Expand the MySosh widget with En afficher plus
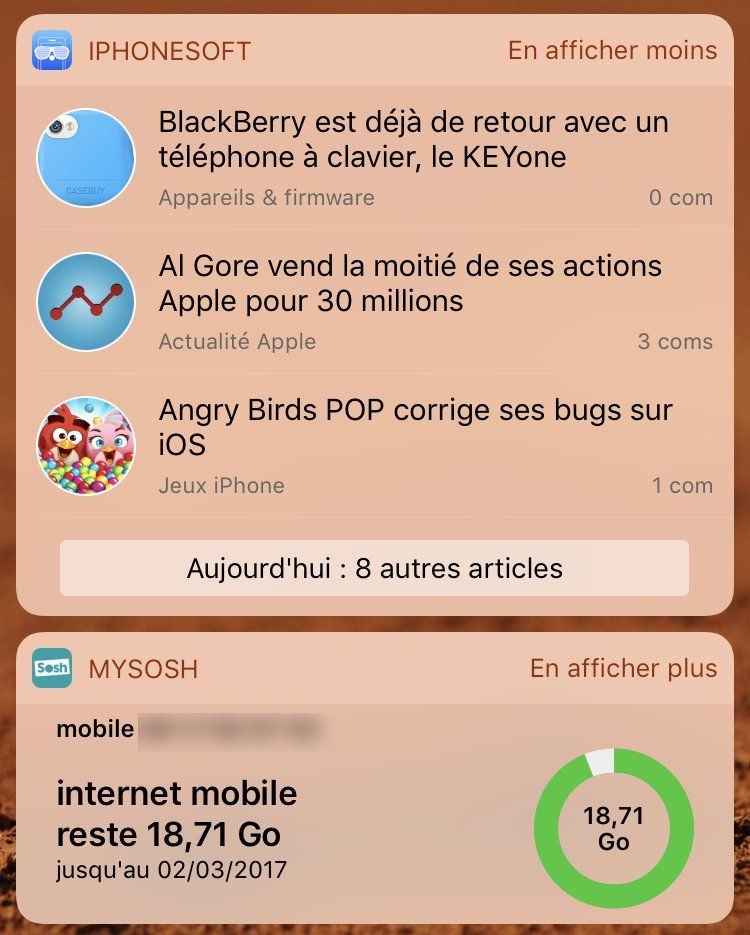Image resolution: width=750 pixels, height=935 pixels. pyautogui.click(x=623, y=669)
